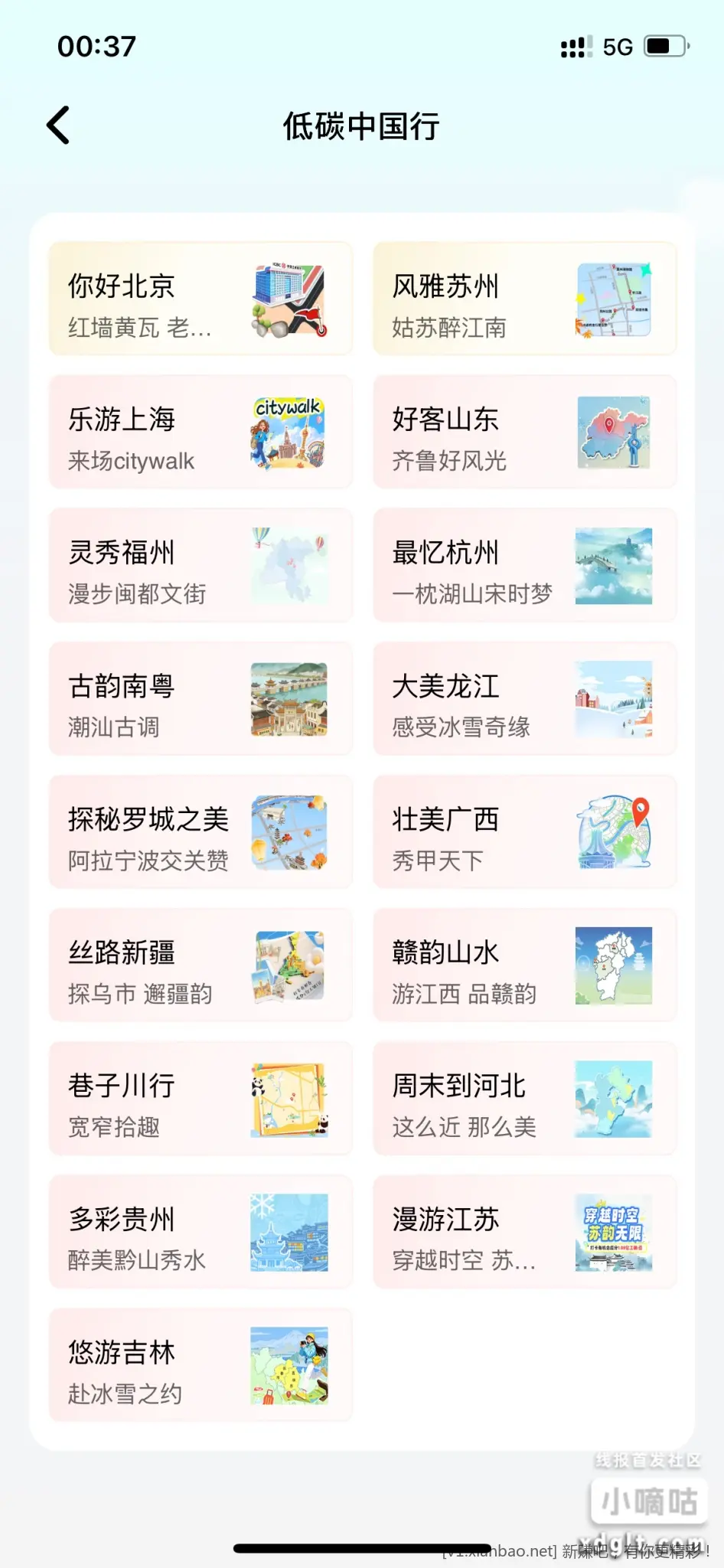Open the 周末到河北 card
This screenshot has height=1568, width=724.
tap(524, 1099)
